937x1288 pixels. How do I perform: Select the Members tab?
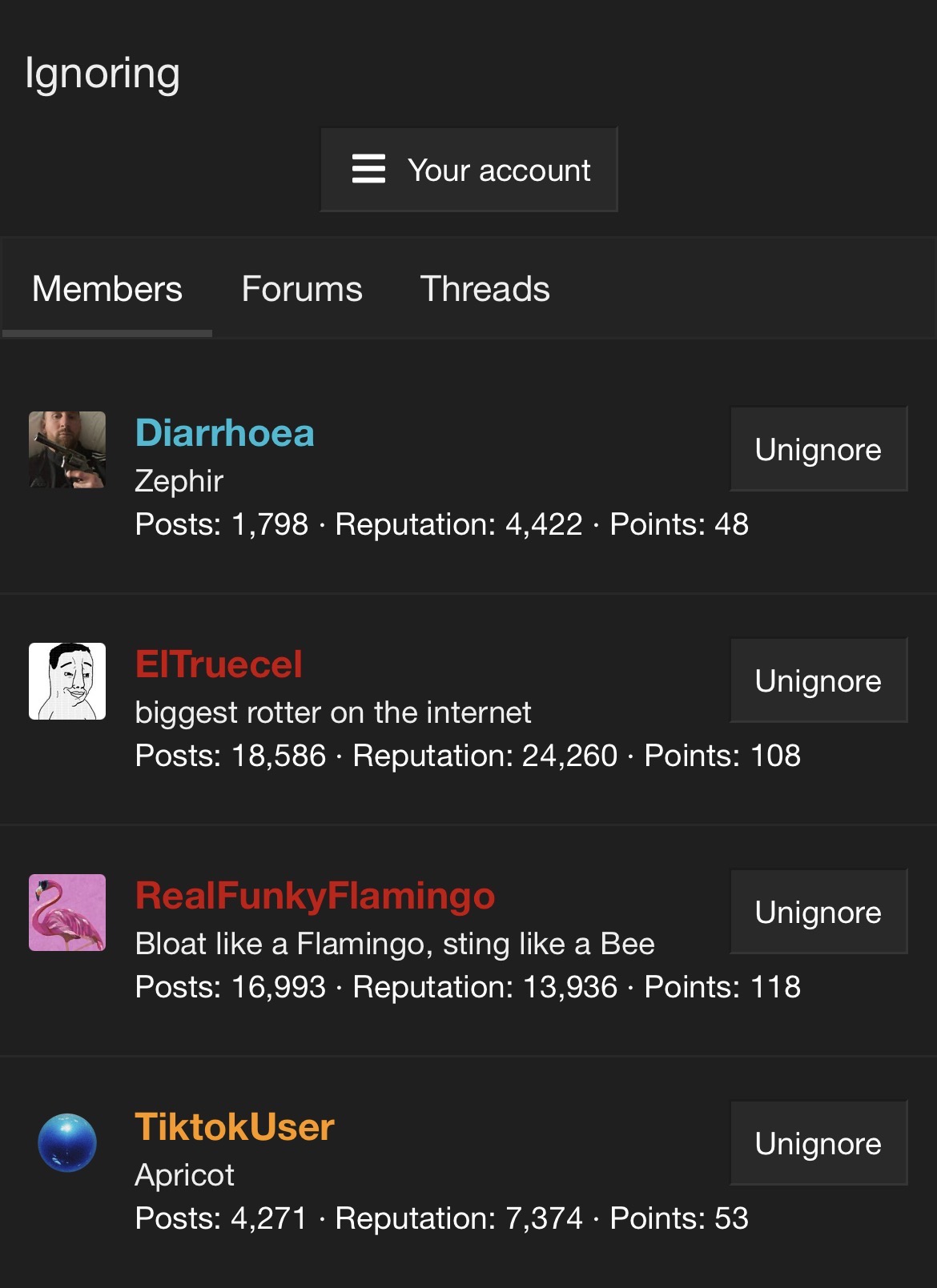pyautogui.click(x=107, y=289)
